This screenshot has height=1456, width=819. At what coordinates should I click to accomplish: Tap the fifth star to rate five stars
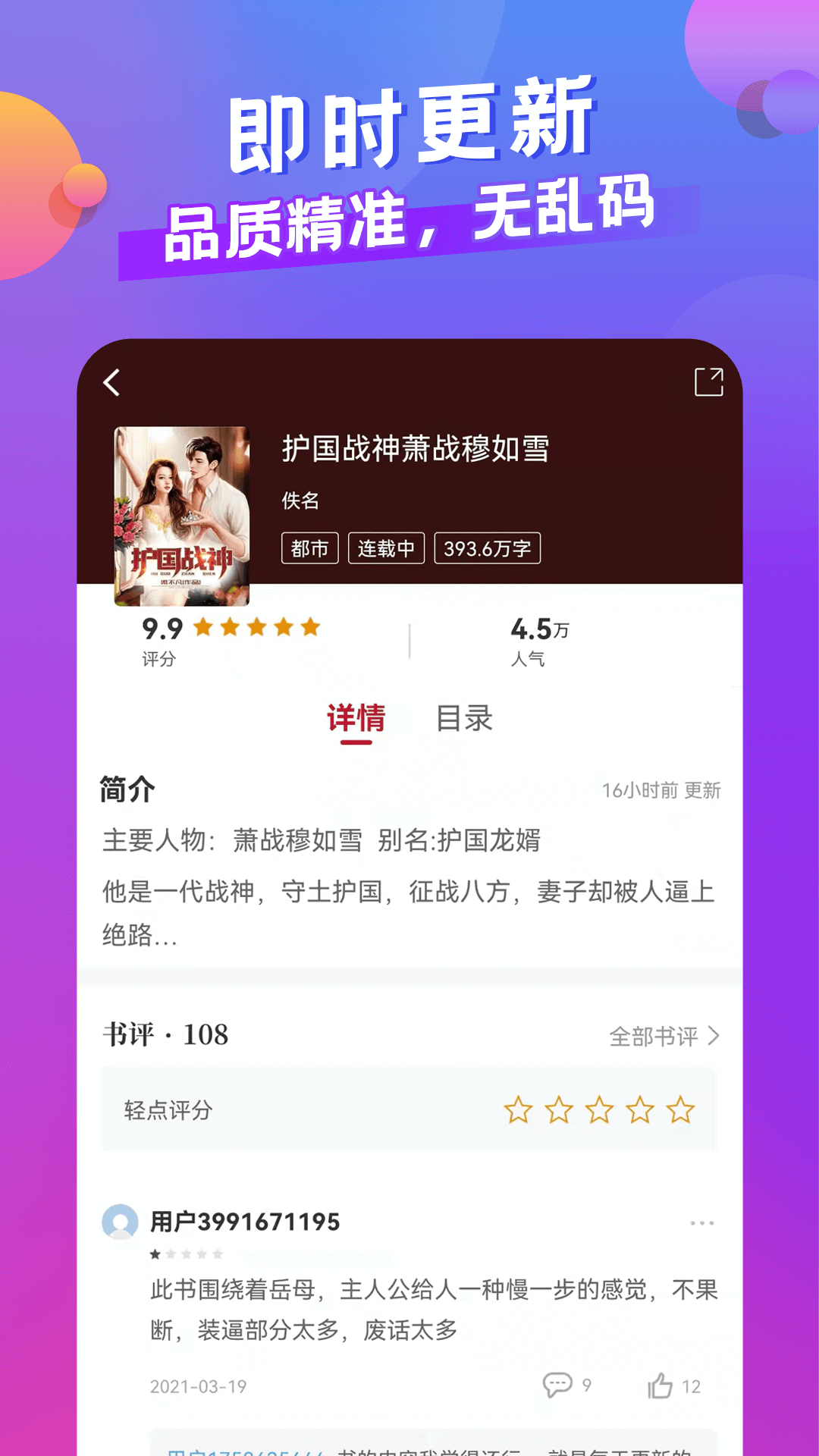coord(679,1109)
